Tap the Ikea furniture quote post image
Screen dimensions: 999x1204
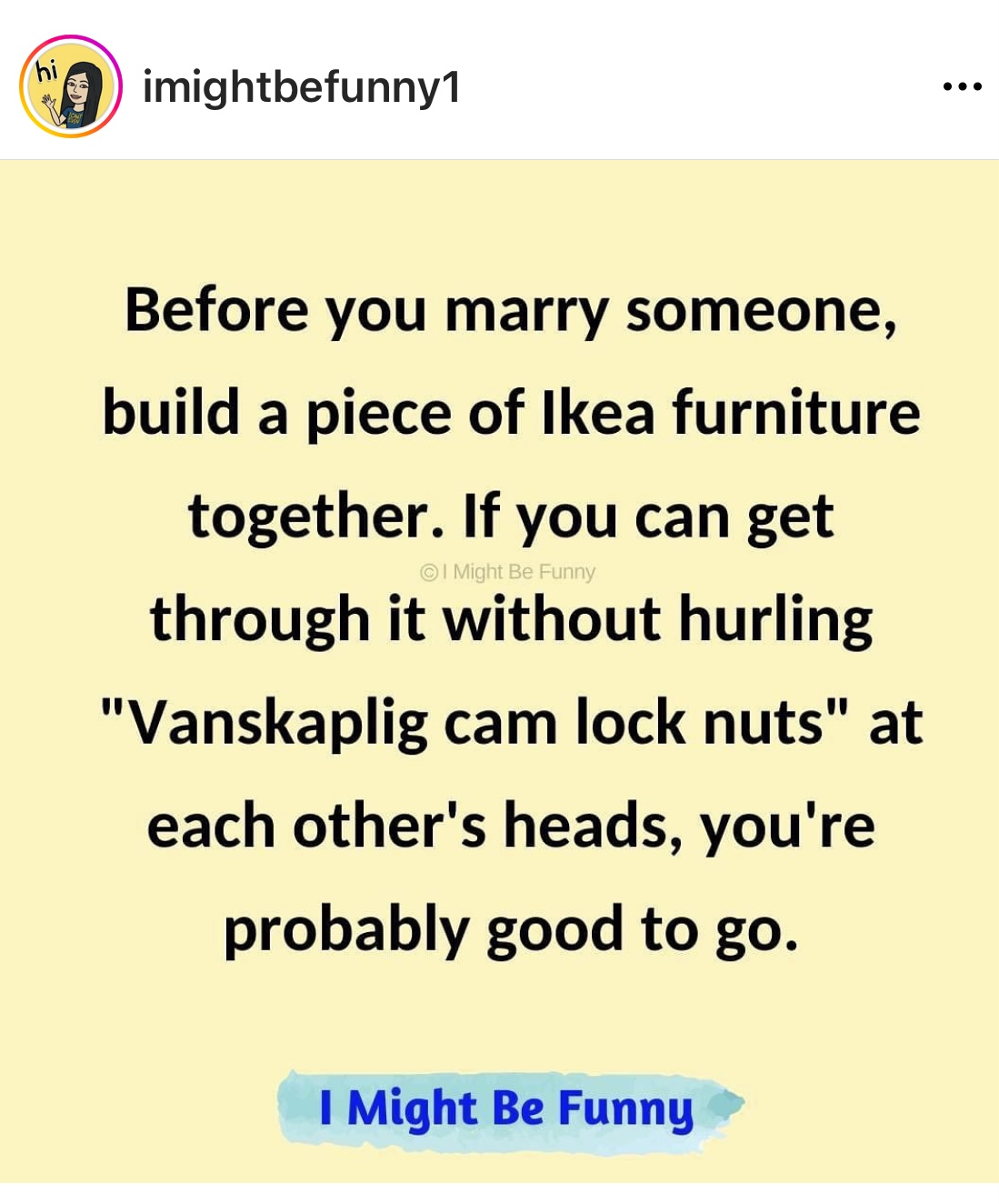point(500,671)
